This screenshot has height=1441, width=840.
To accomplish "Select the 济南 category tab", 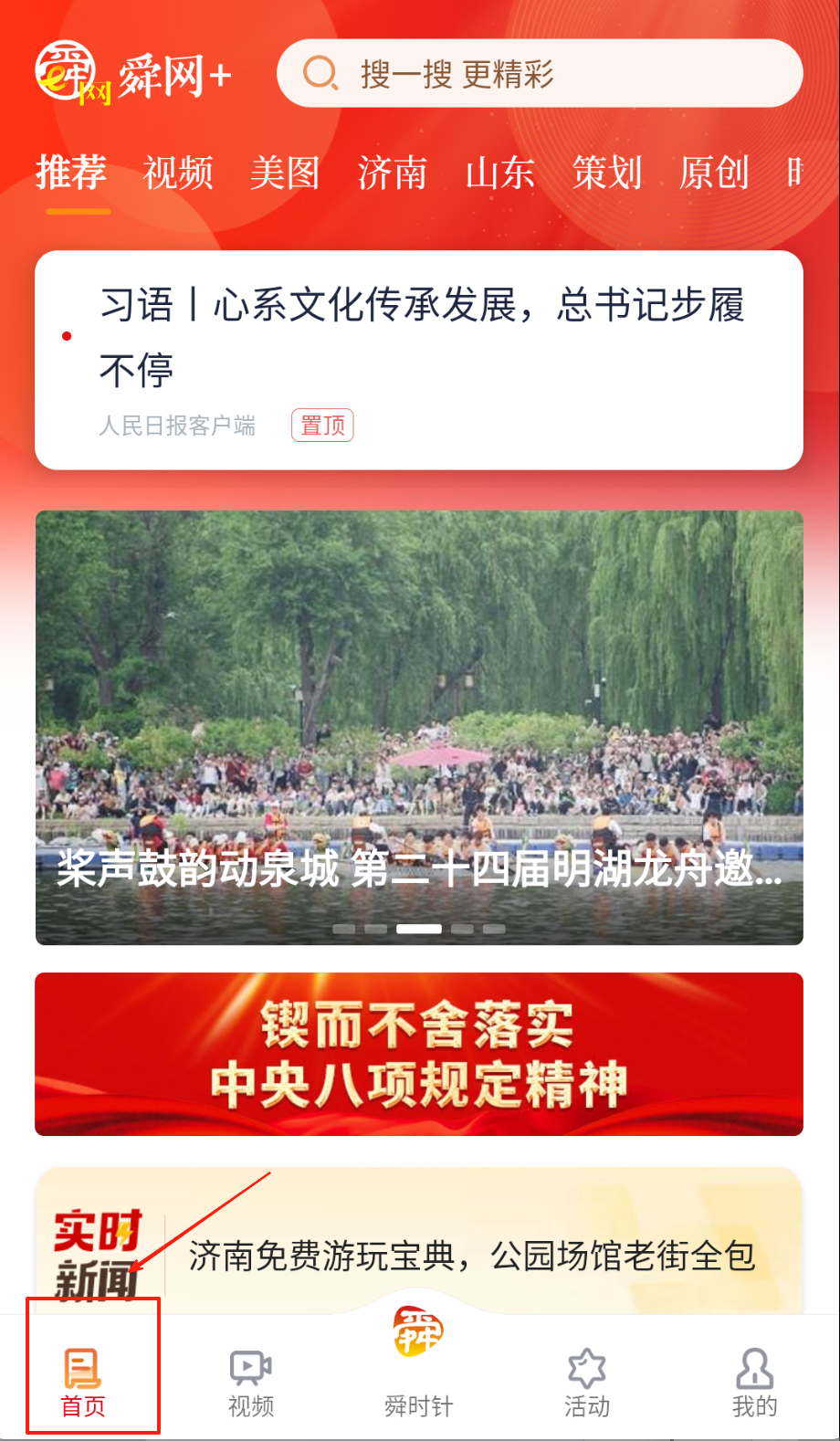I will pos(393,173).
